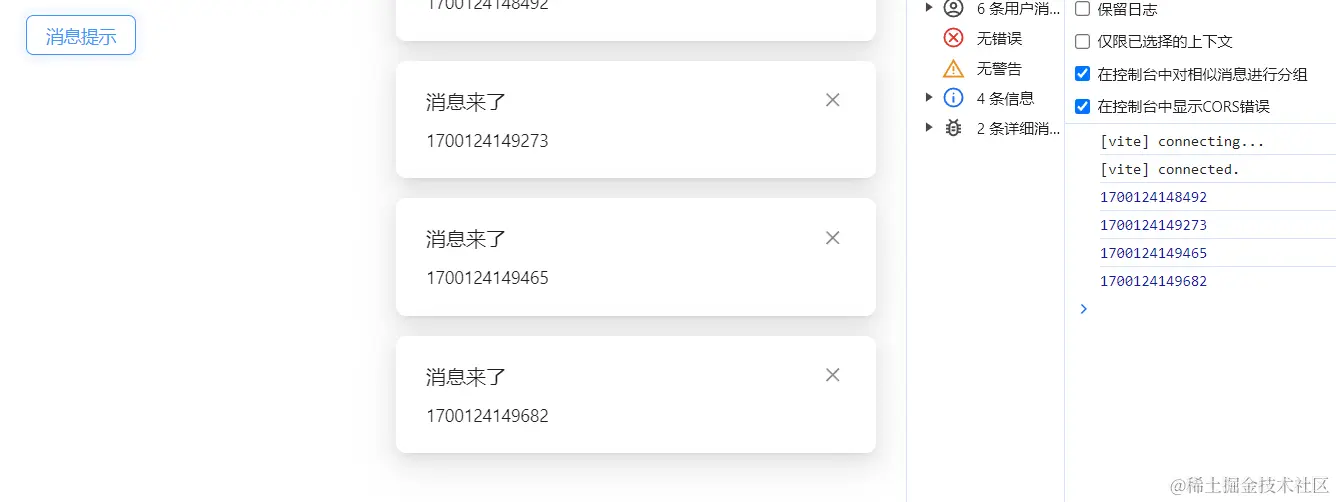
Task: Enable the 保留日志 checkbox
Action: pyautogui.click(x=1082, y=9)
